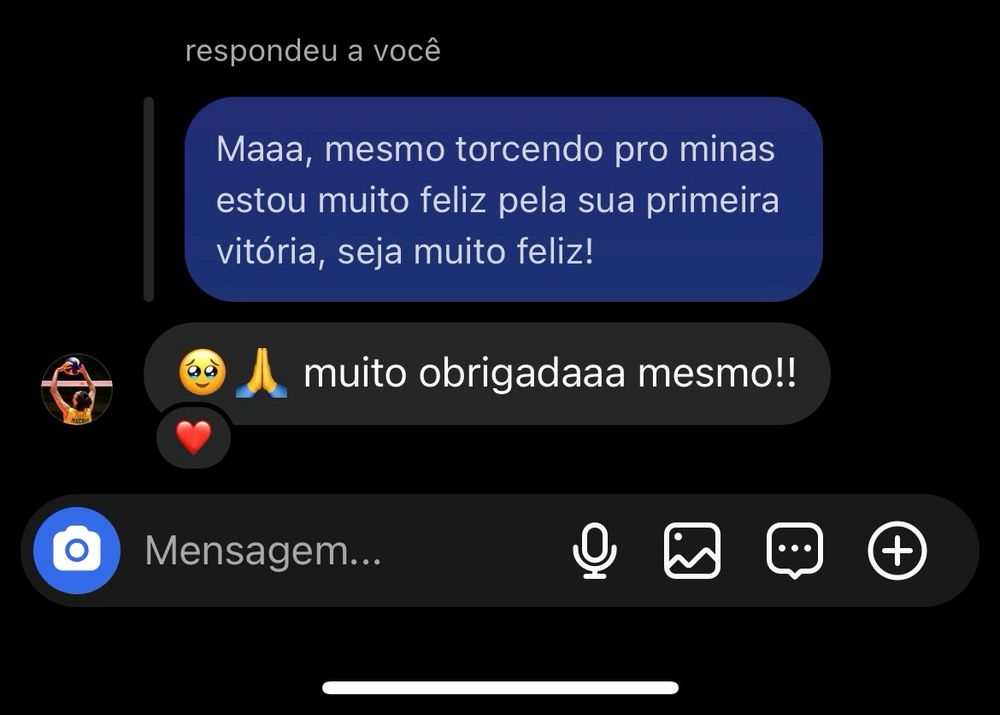This screenshot has height=715, width=1000.
Task: Open the quick replies bubble icon
Action: click(x=794, y=551)
